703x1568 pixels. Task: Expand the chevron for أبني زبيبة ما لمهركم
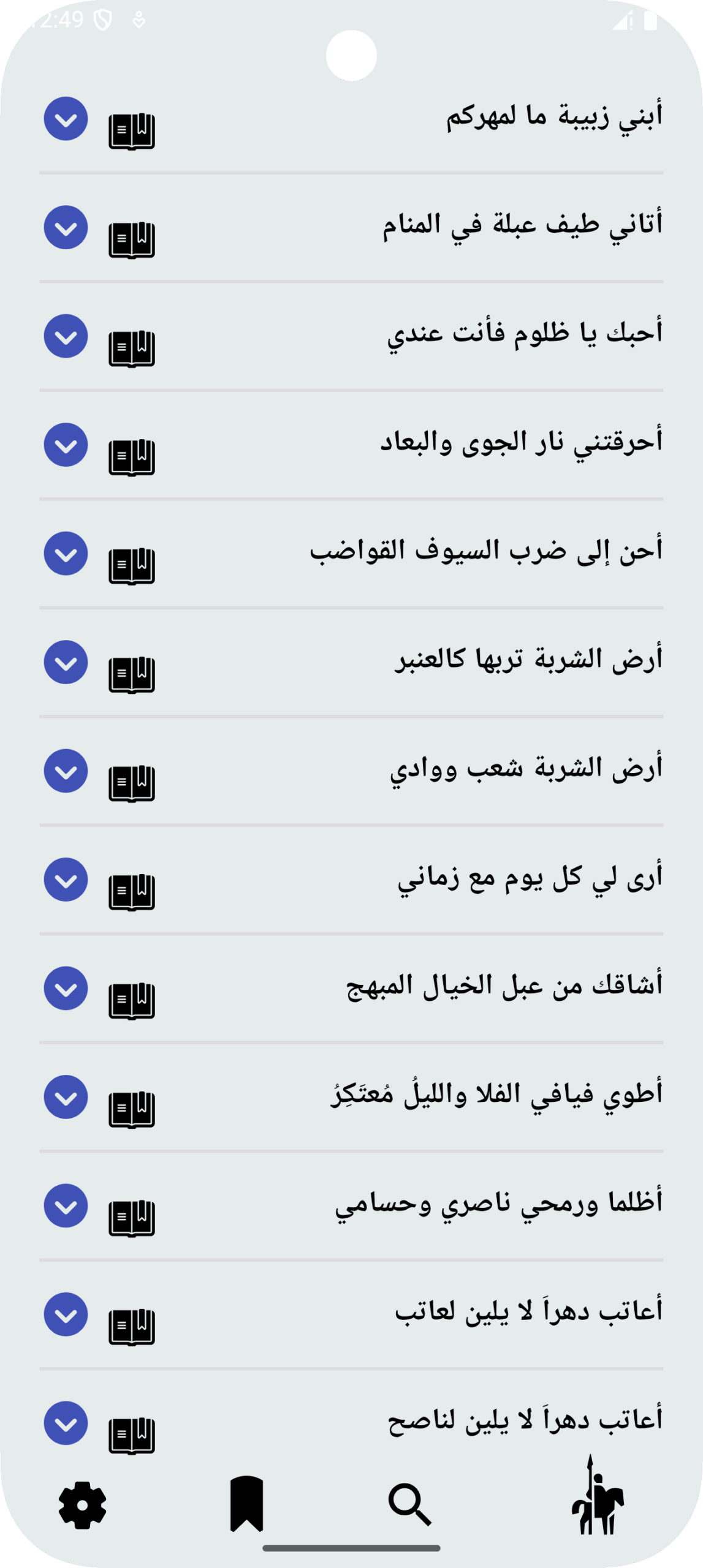(66, 119)
